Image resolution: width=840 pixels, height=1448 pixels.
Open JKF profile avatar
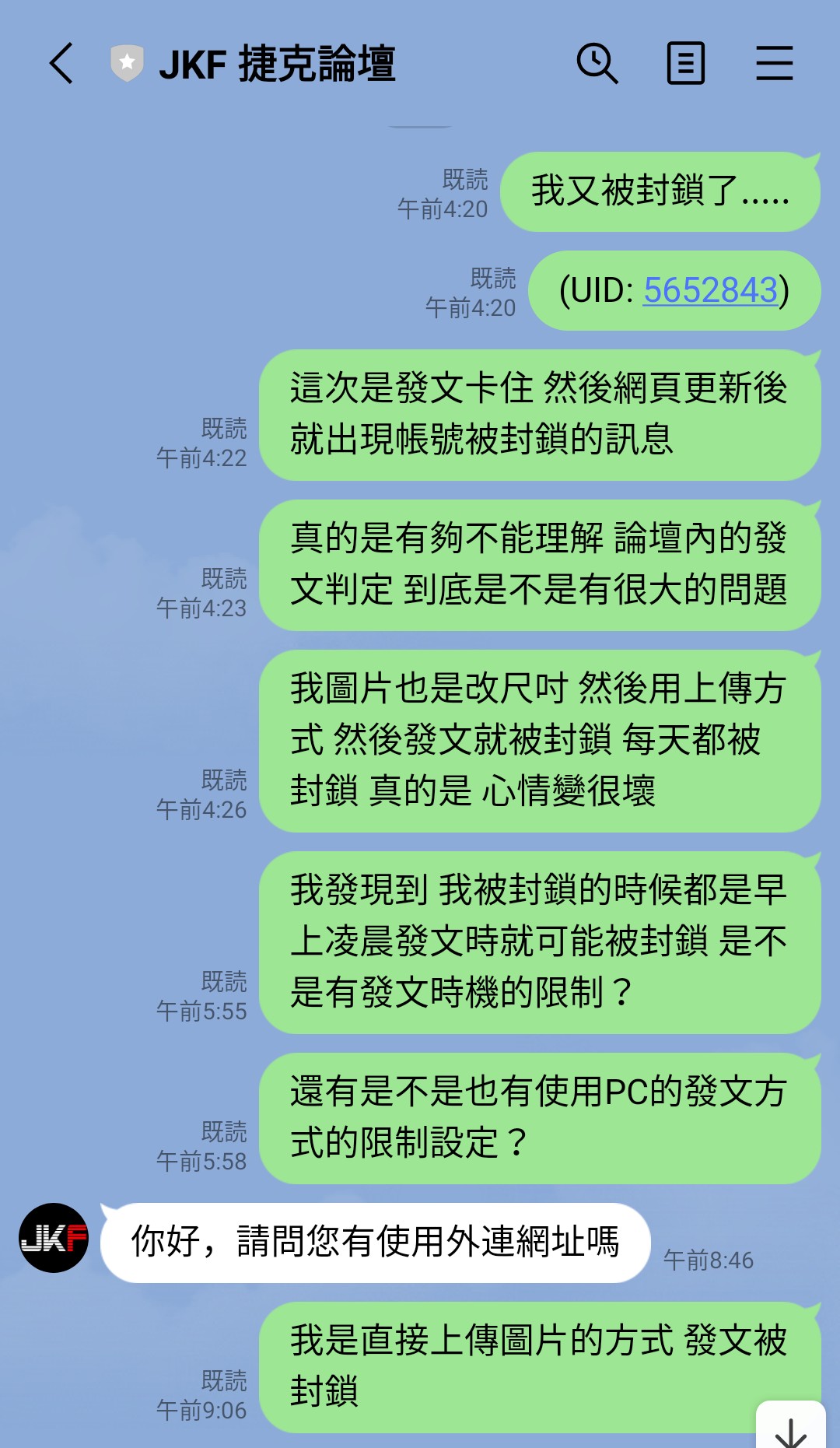click(x=54, y=1238)
